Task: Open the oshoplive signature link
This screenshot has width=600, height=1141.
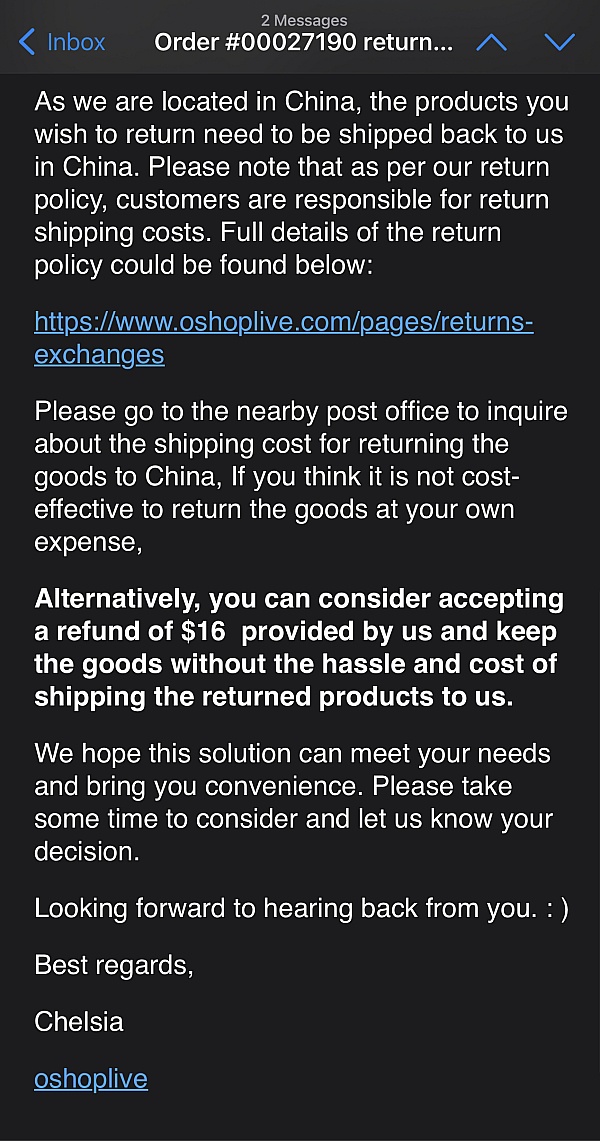Action: [91, 1079]
